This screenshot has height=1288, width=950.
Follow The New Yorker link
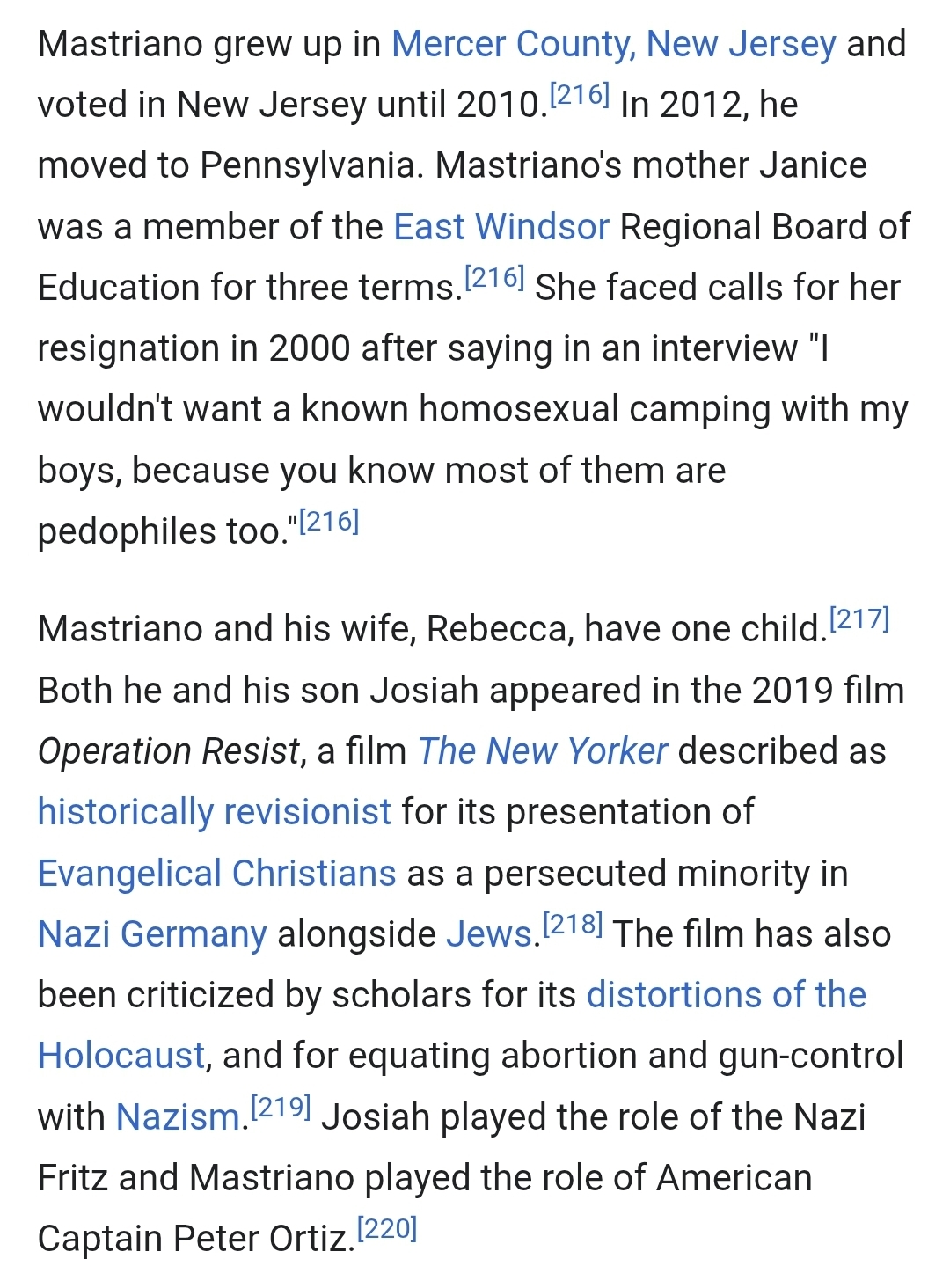(x=542, y=751)
